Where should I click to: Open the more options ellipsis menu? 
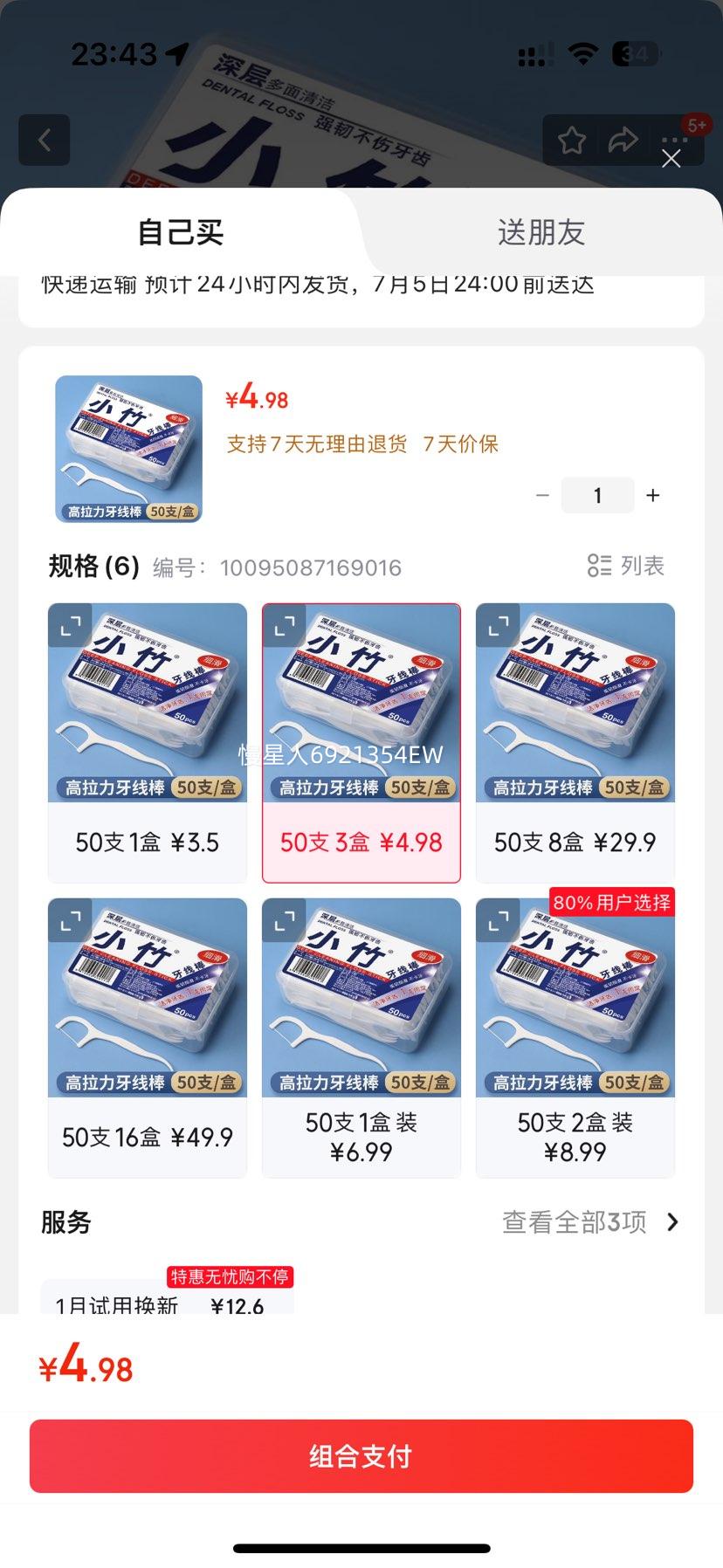point(671,140)
